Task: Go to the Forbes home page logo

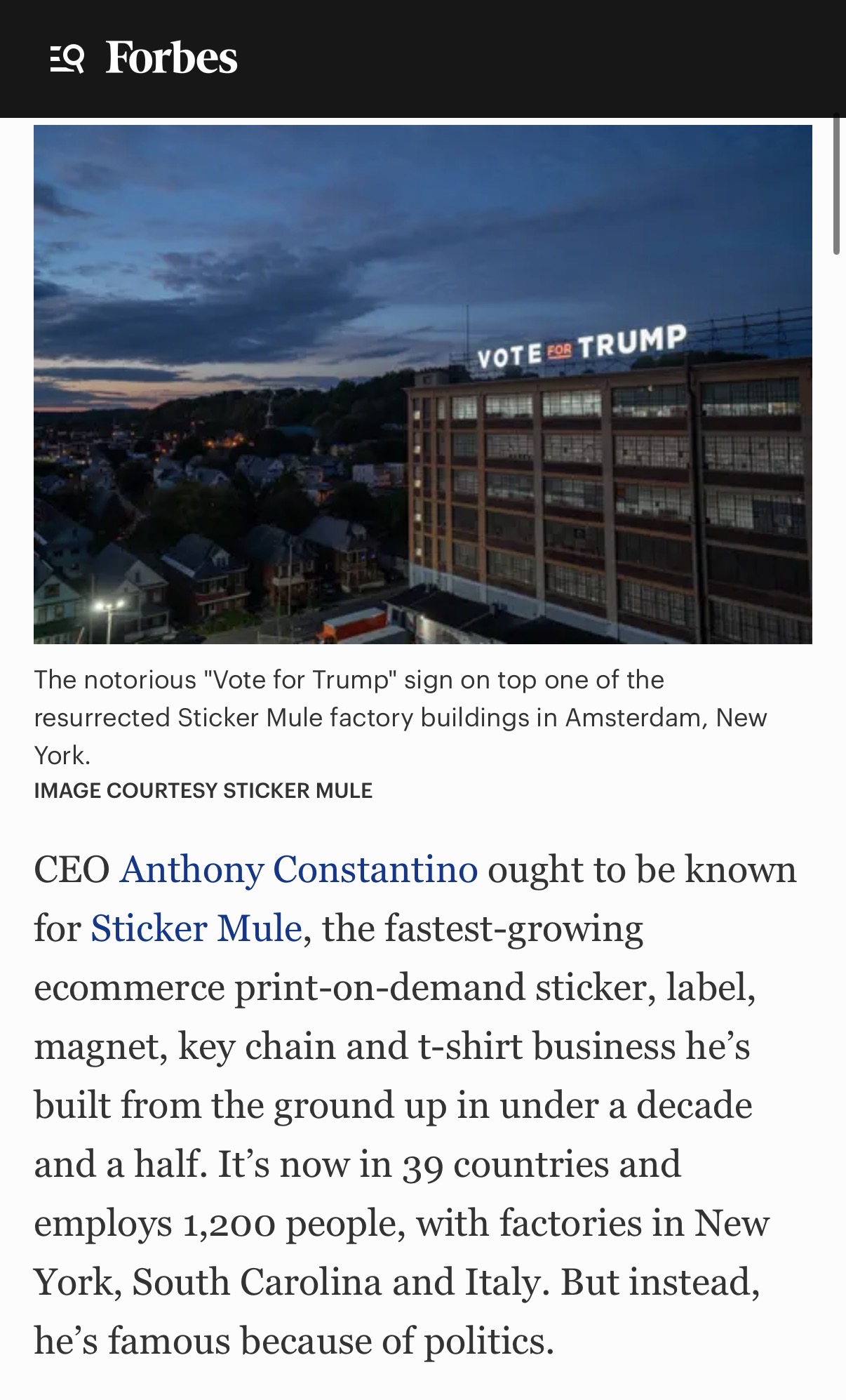Action: (172, 58)
